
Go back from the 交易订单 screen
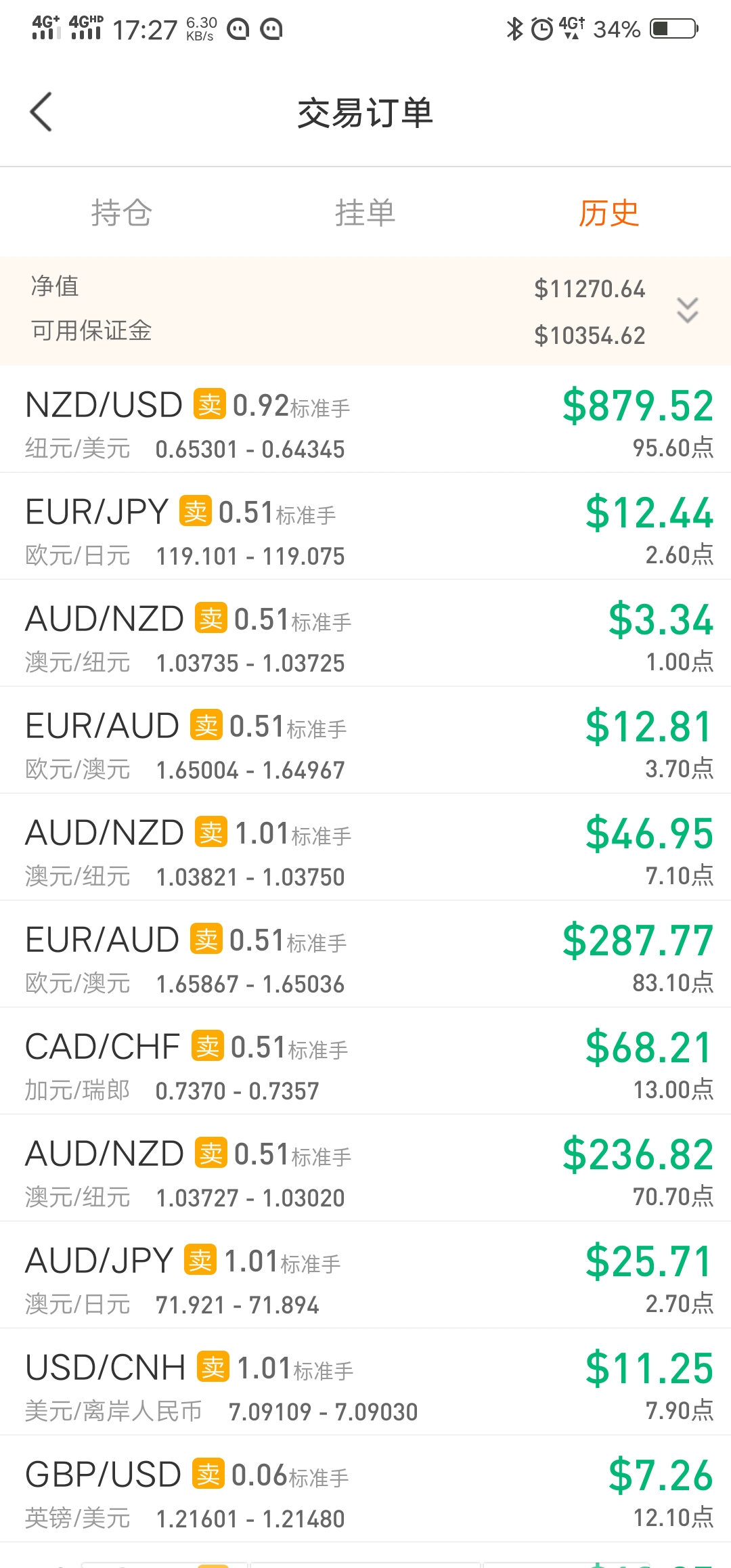tap(41, 112)
